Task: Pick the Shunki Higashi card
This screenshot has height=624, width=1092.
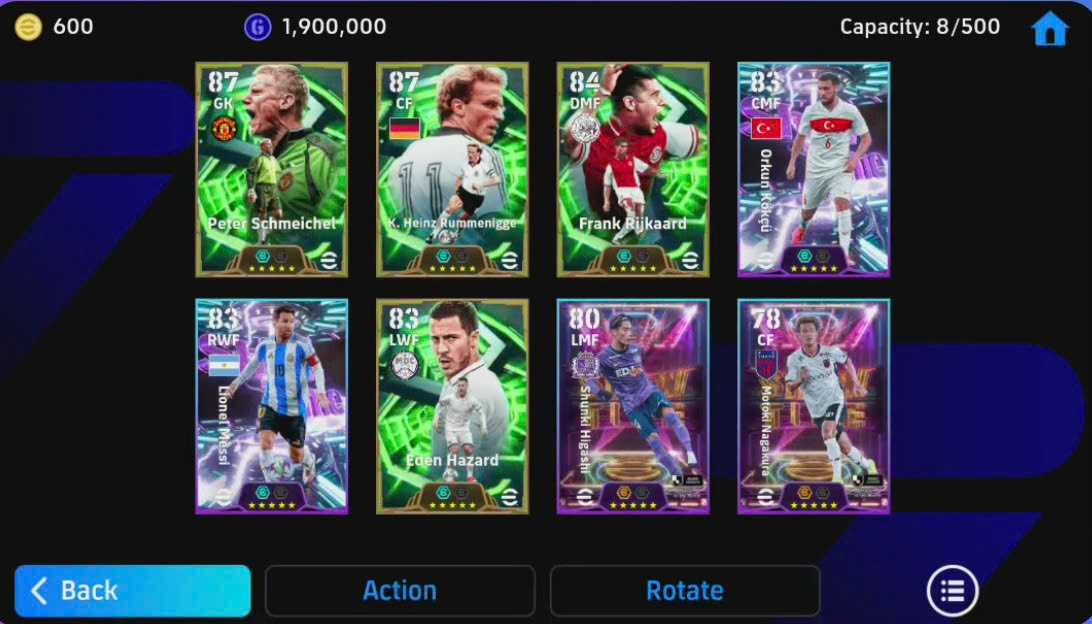Action: [633, 406]
